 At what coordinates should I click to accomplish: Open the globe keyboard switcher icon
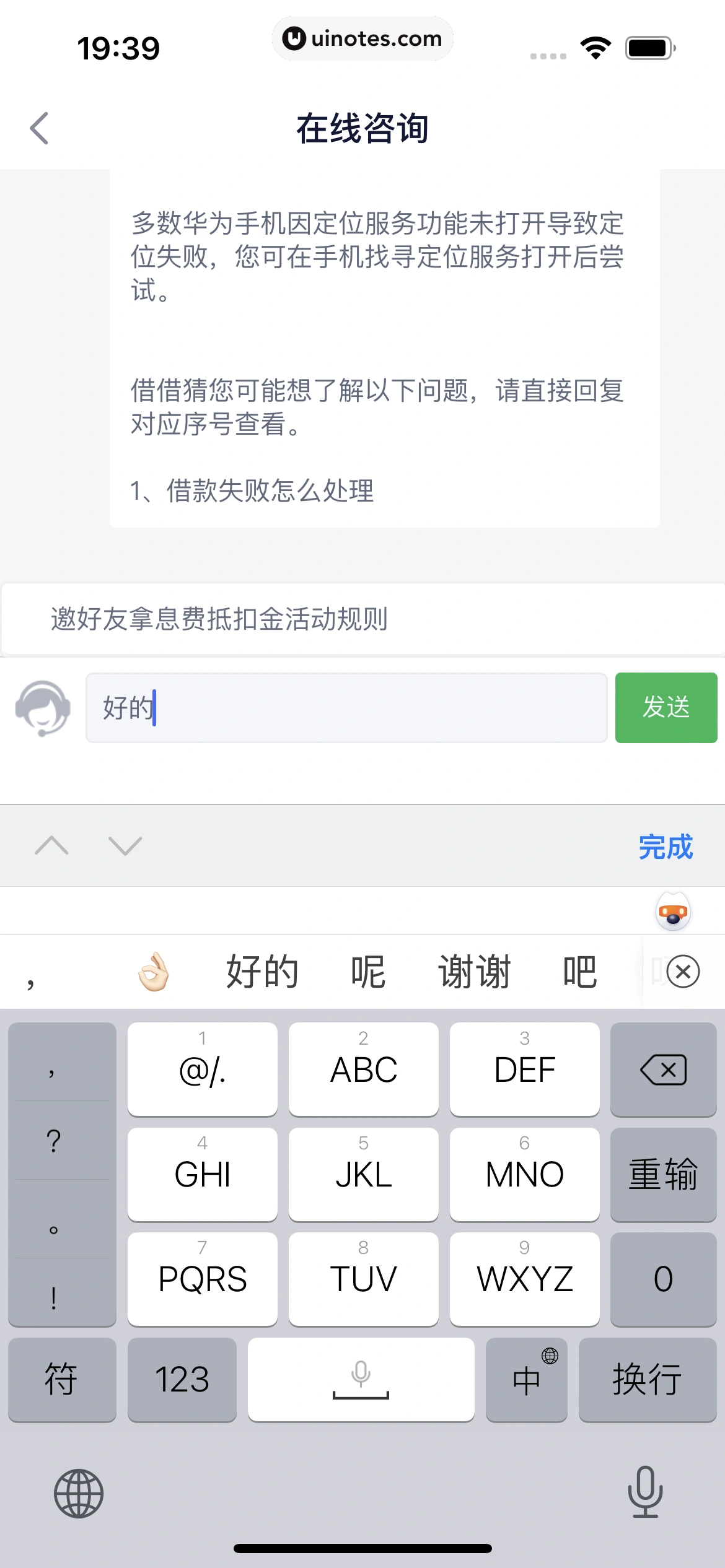pos(77,1492)
